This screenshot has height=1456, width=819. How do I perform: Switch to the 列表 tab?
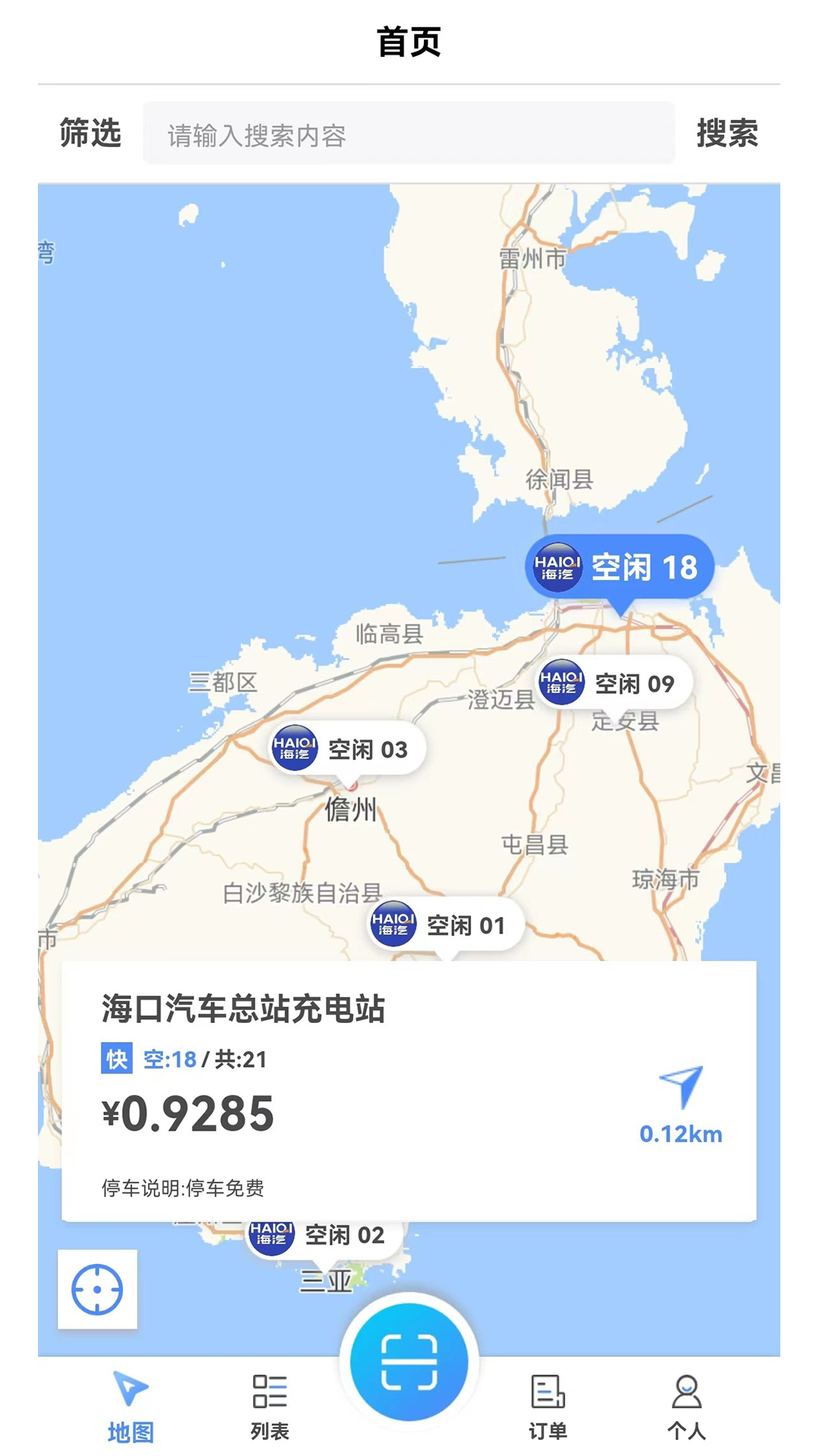[x=269, y=1407]
